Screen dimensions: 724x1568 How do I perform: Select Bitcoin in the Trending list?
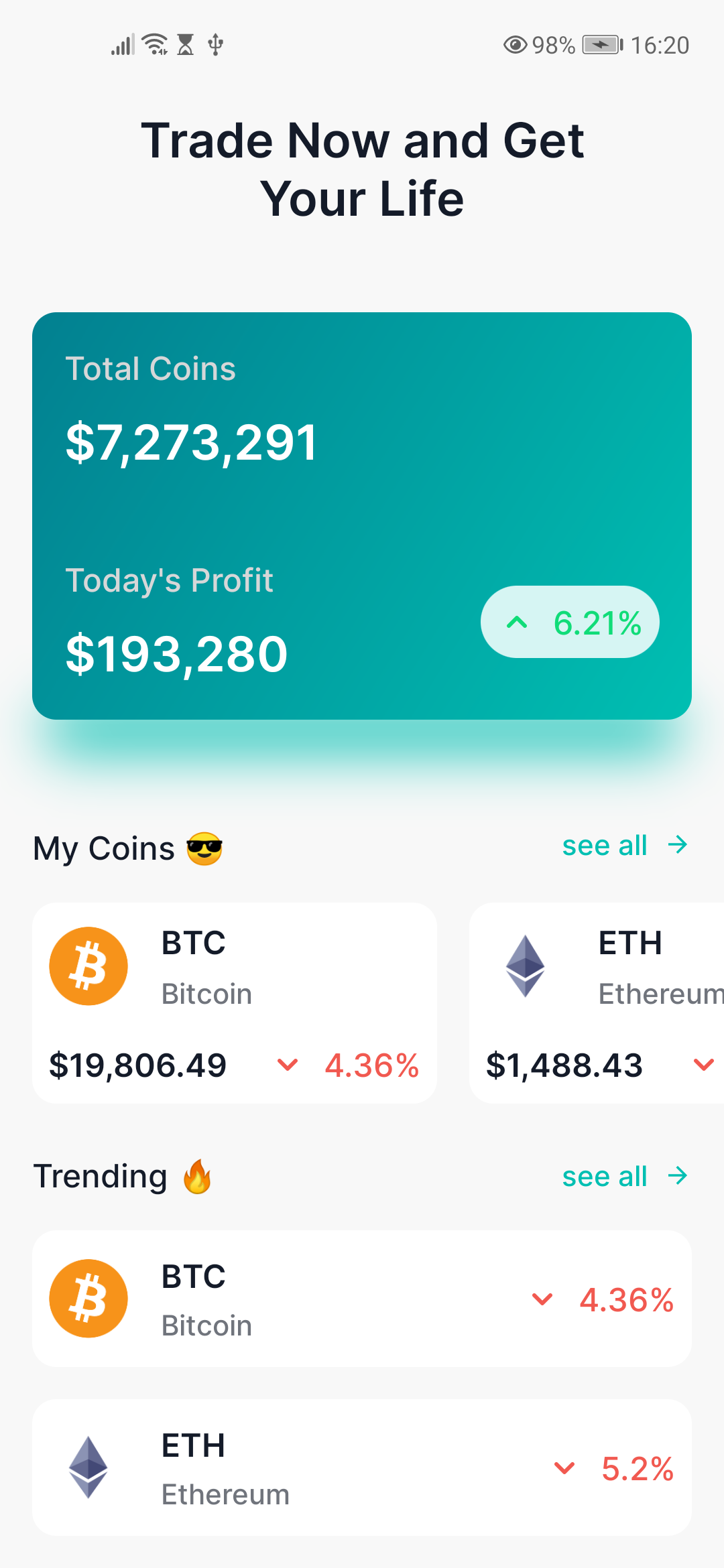362,1299
